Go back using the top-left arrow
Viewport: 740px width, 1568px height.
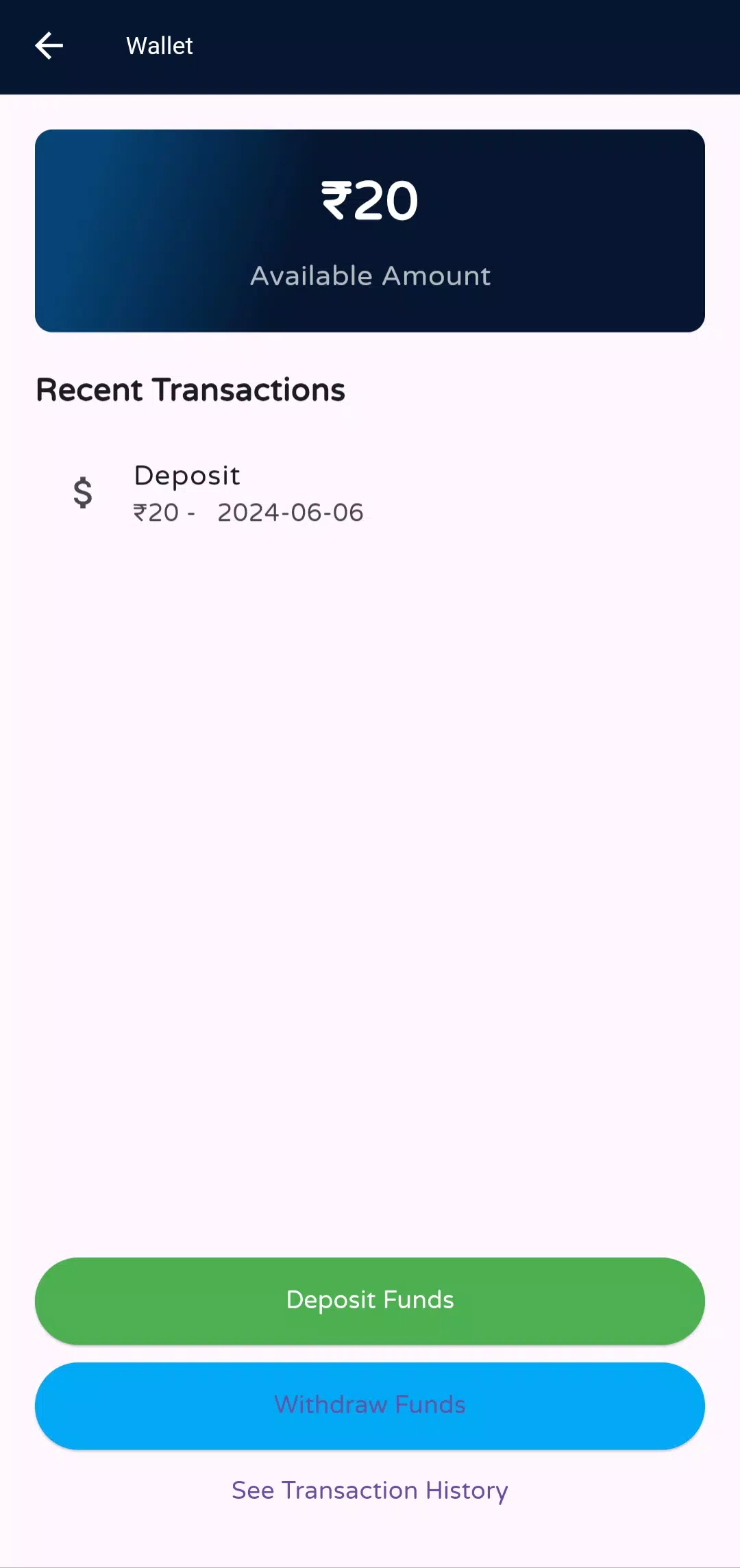(49, 46)
